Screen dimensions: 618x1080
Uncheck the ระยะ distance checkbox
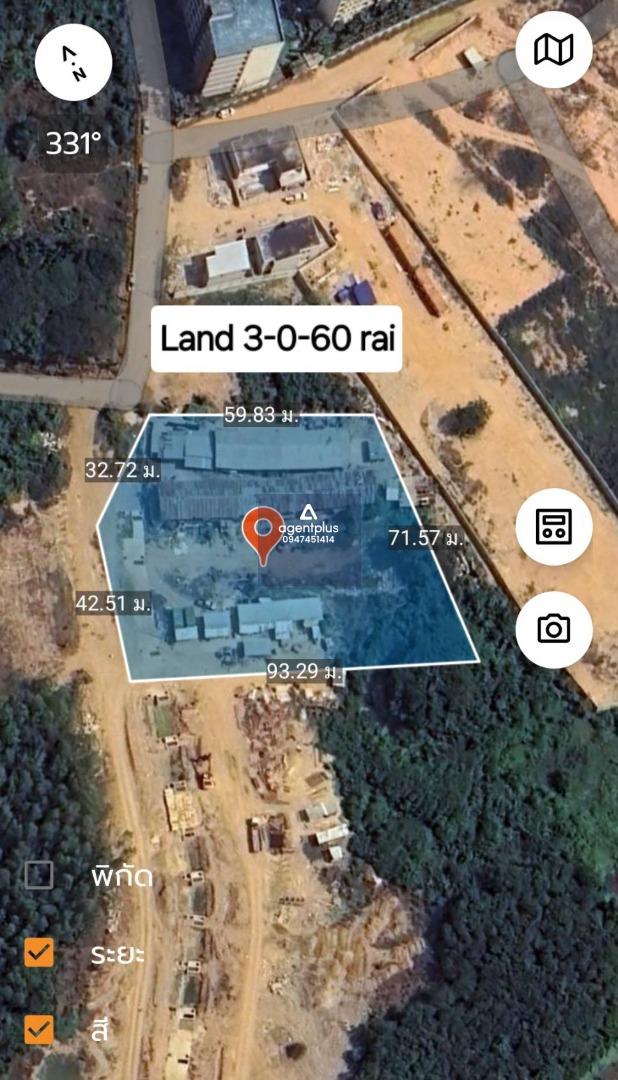pyautogui.click(x=39, y=952)
